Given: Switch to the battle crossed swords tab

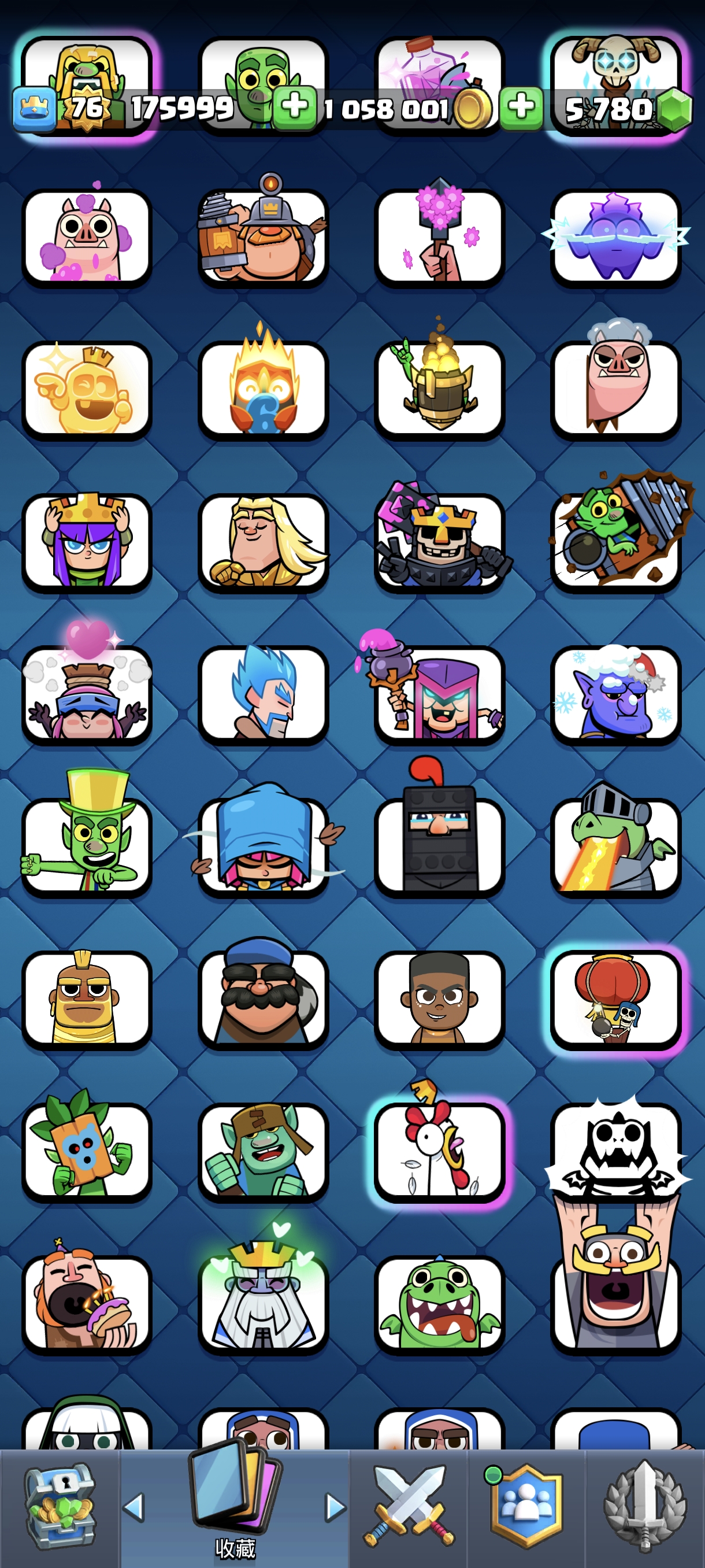Looking at the screenshot, I should pos(408,1507).
